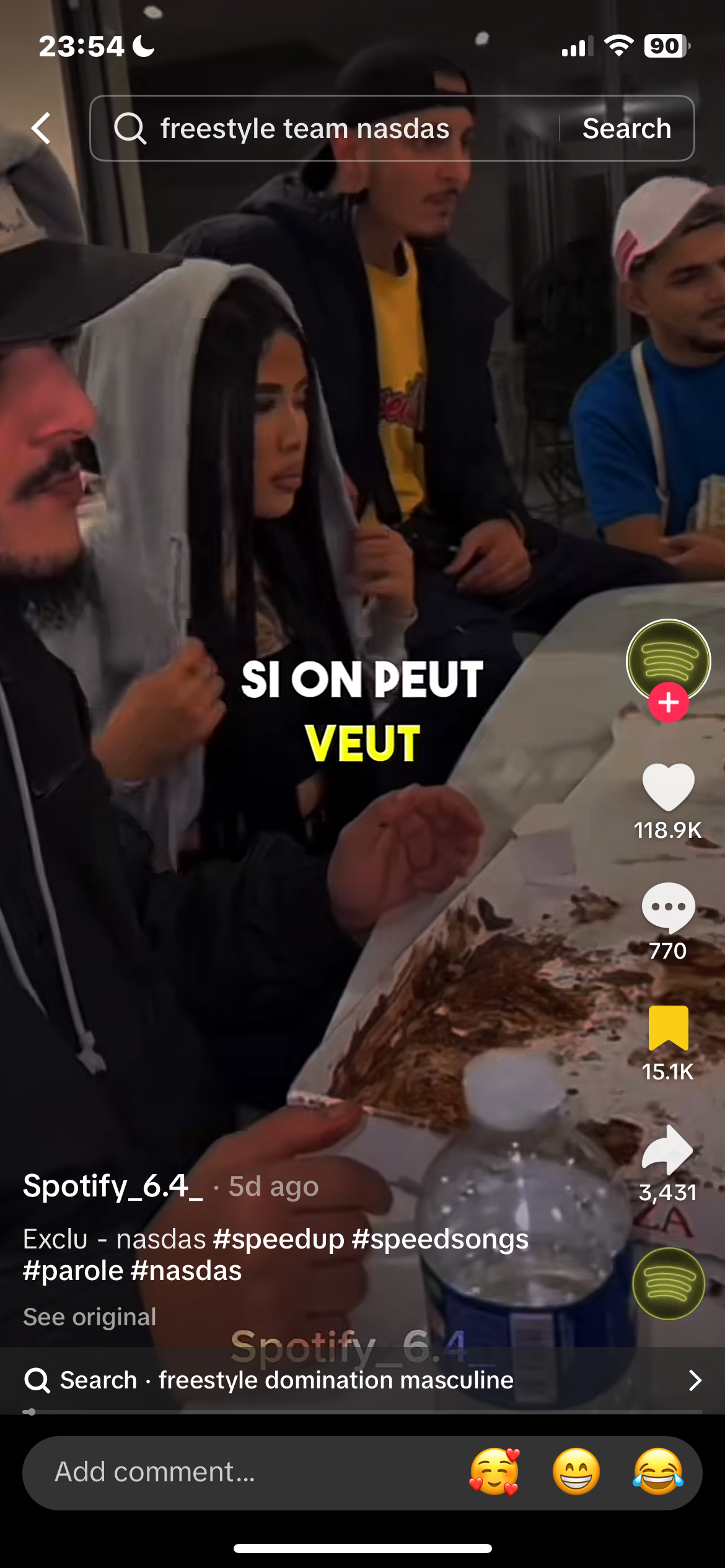
Task: Open Spotify_6.4_ username link
Action: [x=113, y=1186]
